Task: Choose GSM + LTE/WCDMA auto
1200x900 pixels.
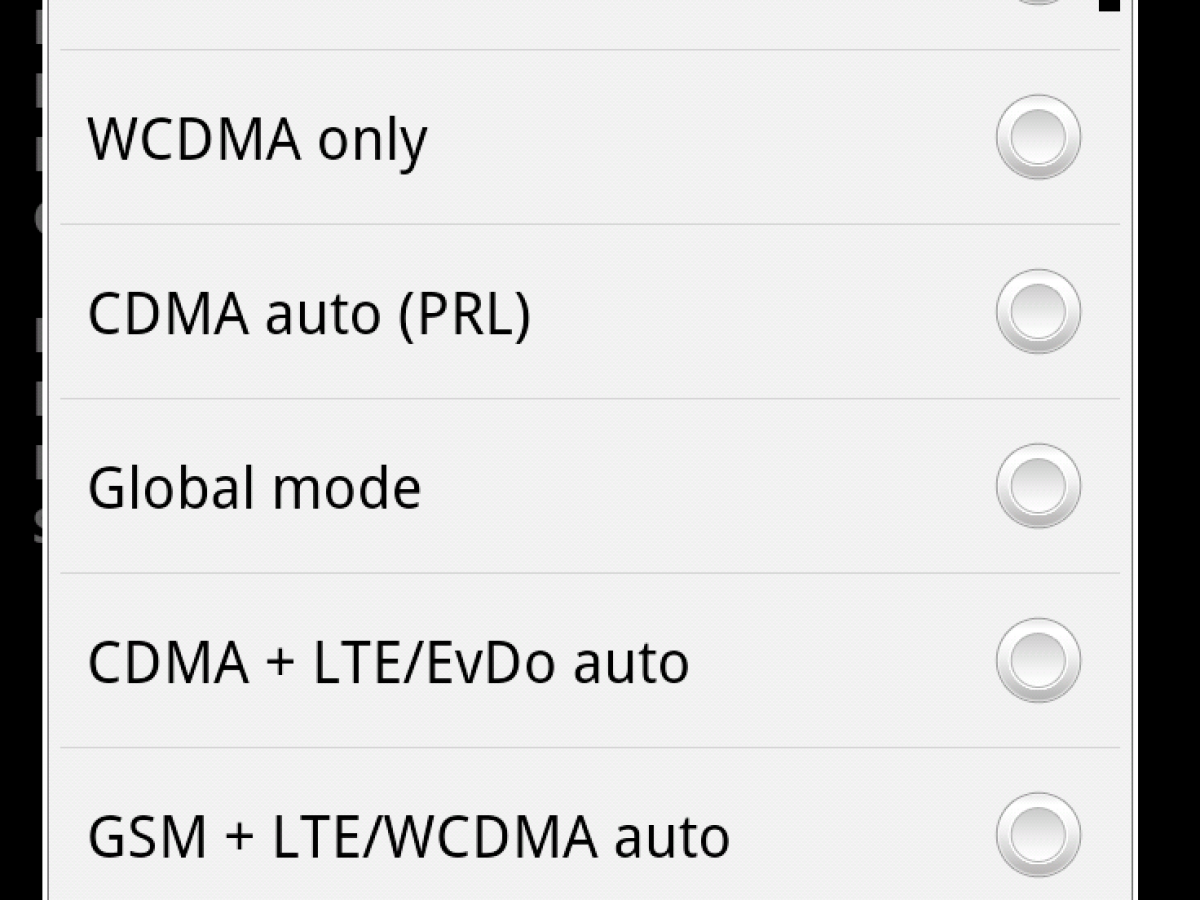Action: [x=1038, y=835]
